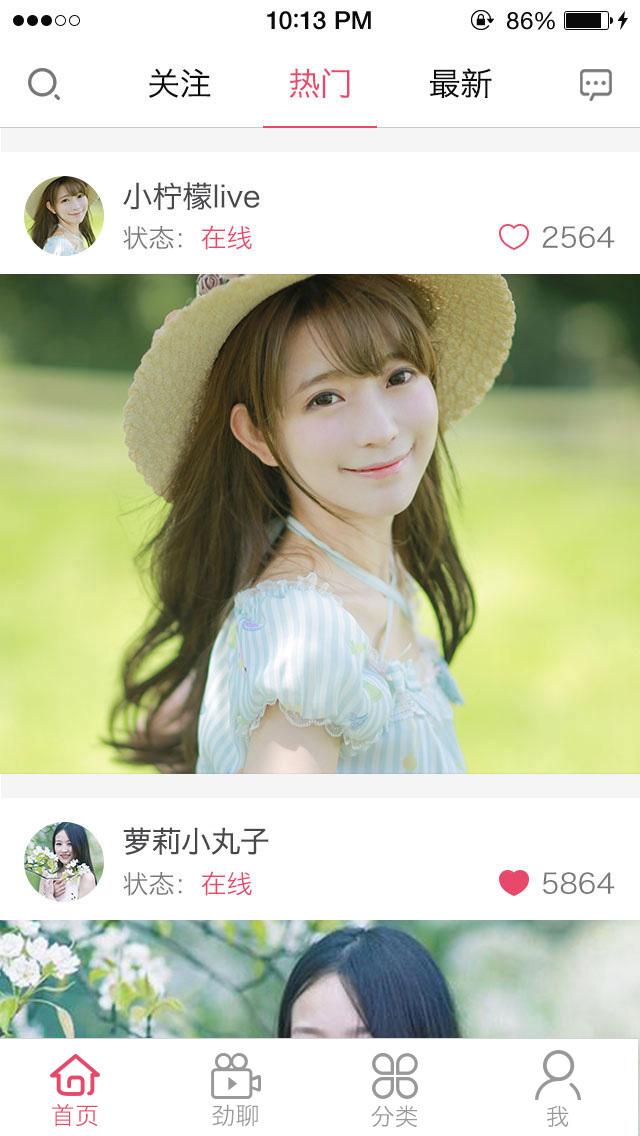Screen dimensions: 640x1136
Task: Go to the 首页 home tab
Action: click(75, 1088)
